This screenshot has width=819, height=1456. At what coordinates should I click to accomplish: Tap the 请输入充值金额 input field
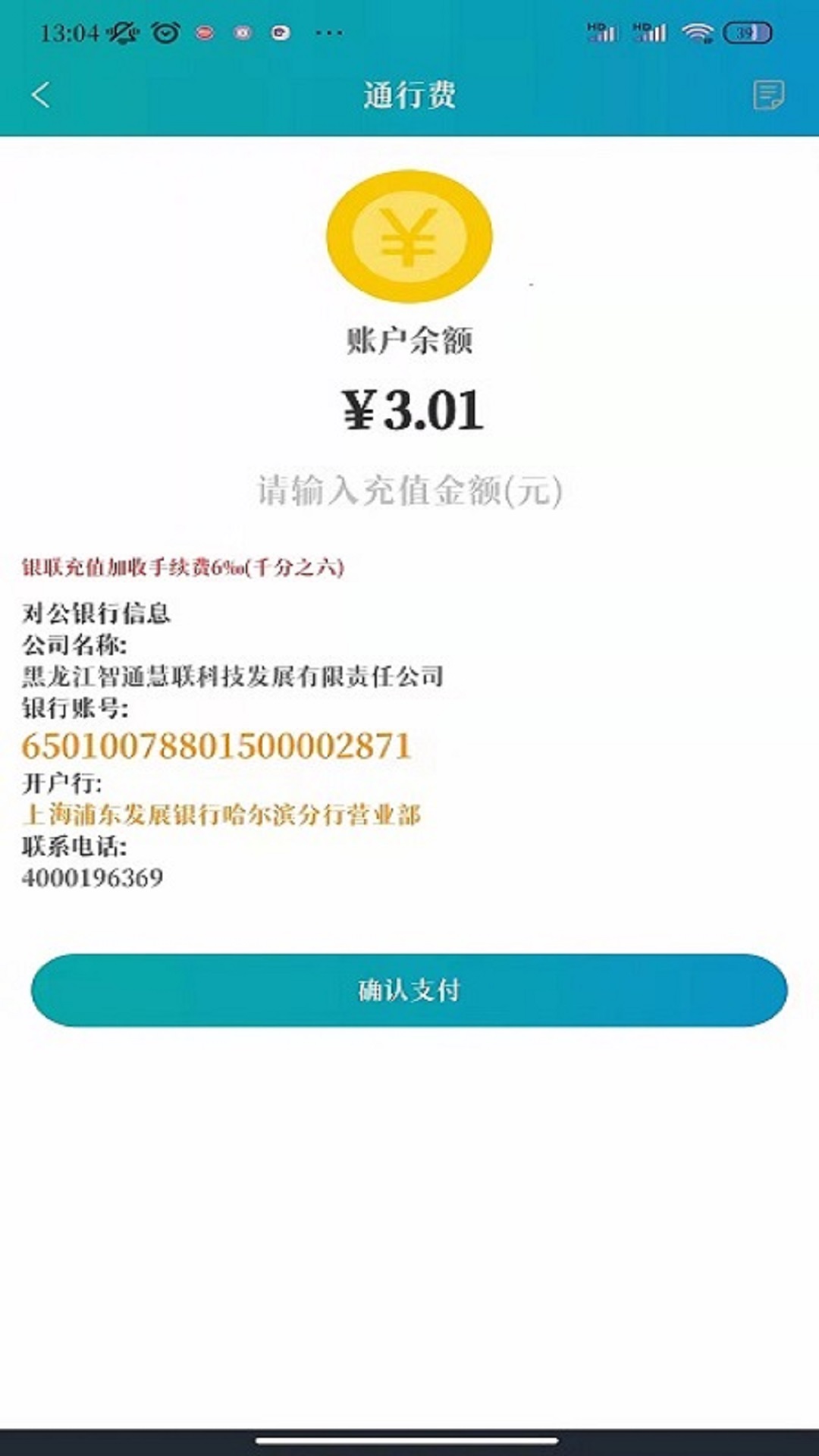coord(409,491)
